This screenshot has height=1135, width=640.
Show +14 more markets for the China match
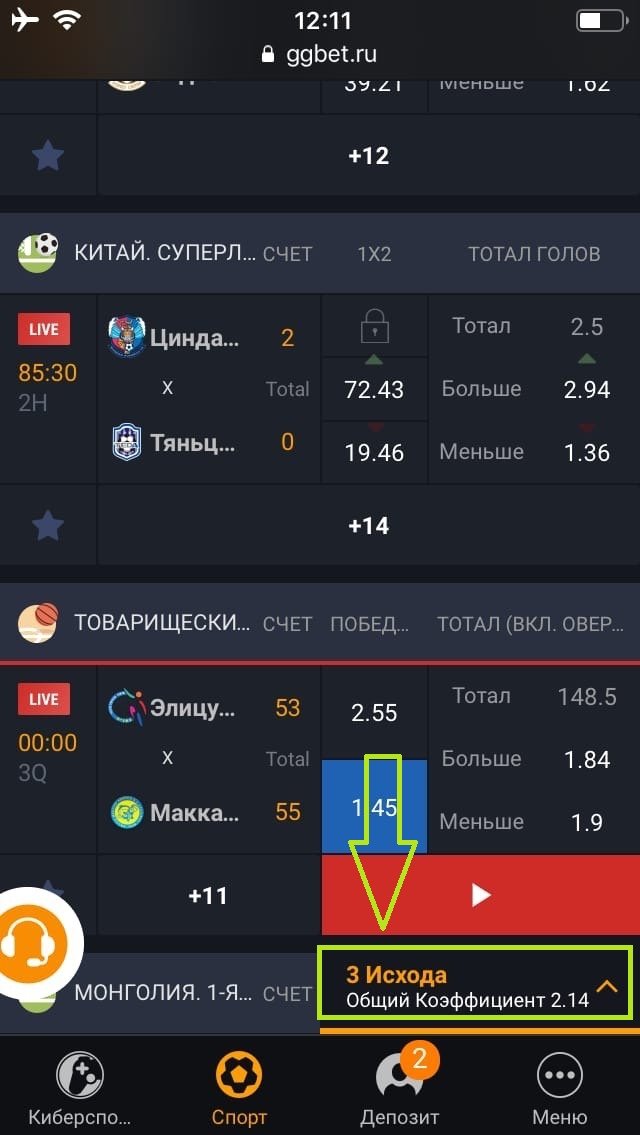click(368, 526)
